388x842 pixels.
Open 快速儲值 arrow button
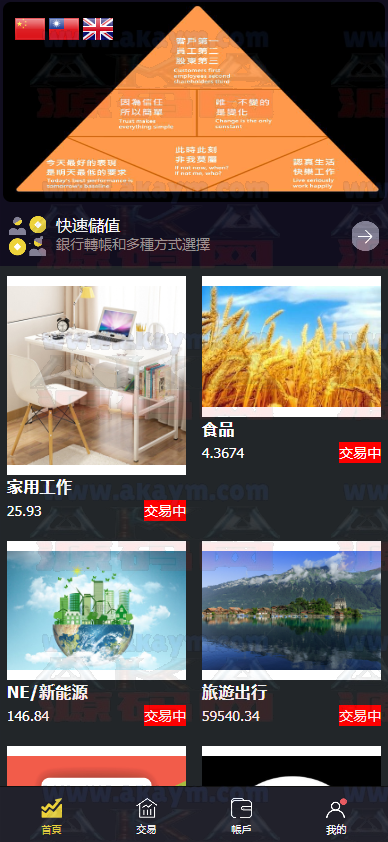coord(365,236)
